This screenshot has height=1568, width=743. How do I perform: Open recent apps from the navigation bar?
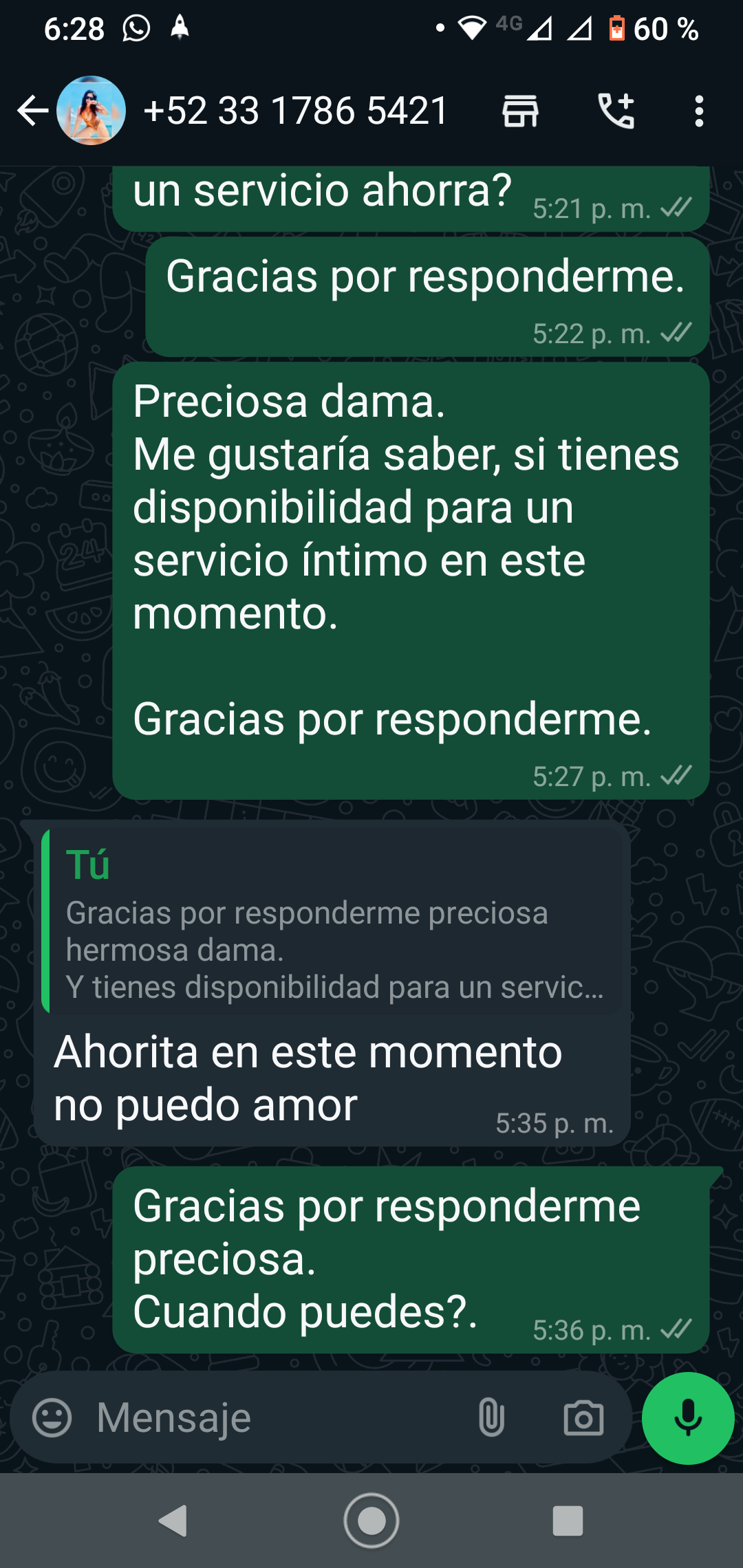pos(568,1521)
